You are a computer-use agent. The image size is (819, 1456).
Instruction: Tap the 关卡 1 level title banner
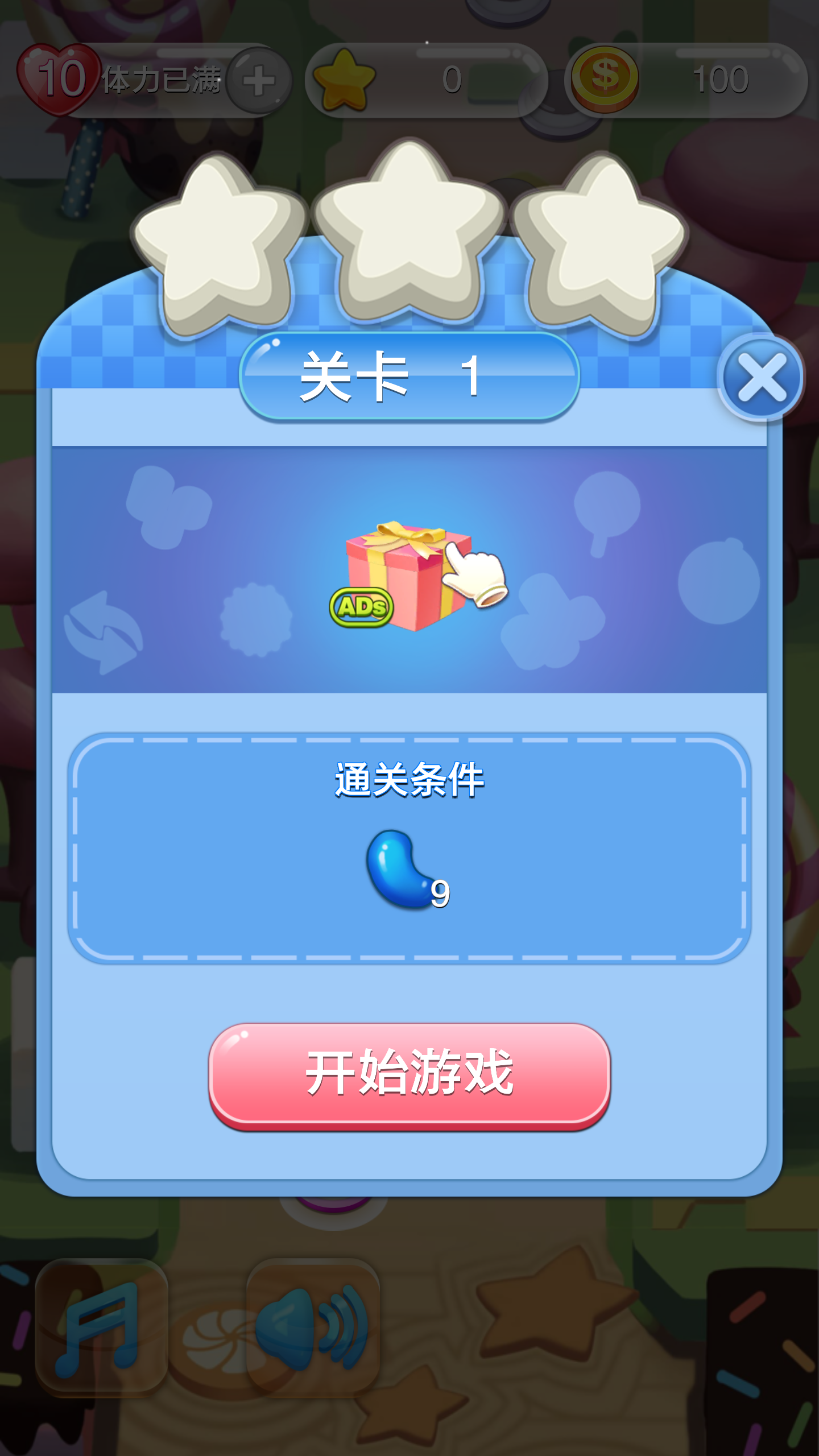pos(408,375)
